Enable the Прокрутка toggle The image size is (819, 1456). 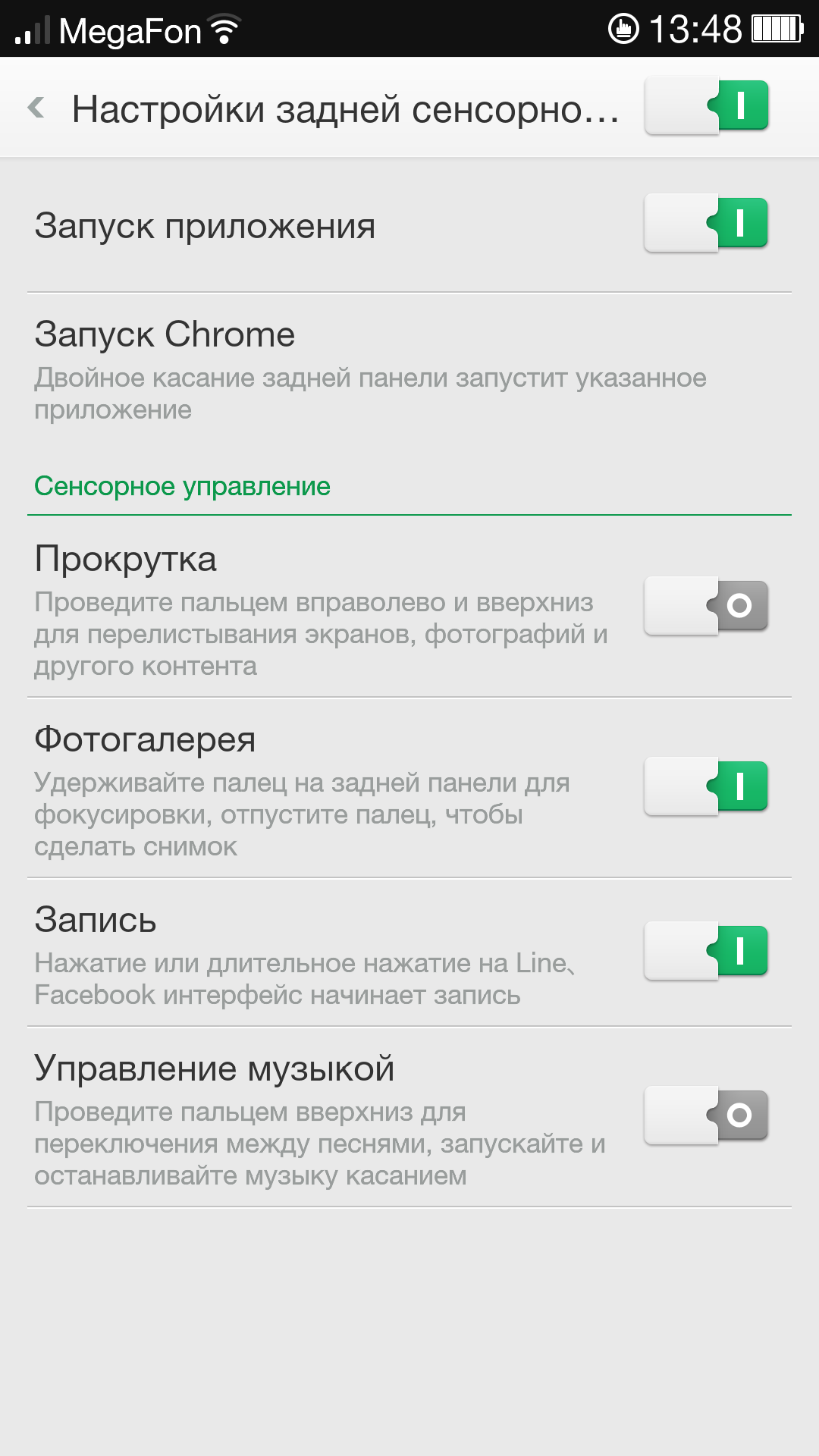point(706,605)
